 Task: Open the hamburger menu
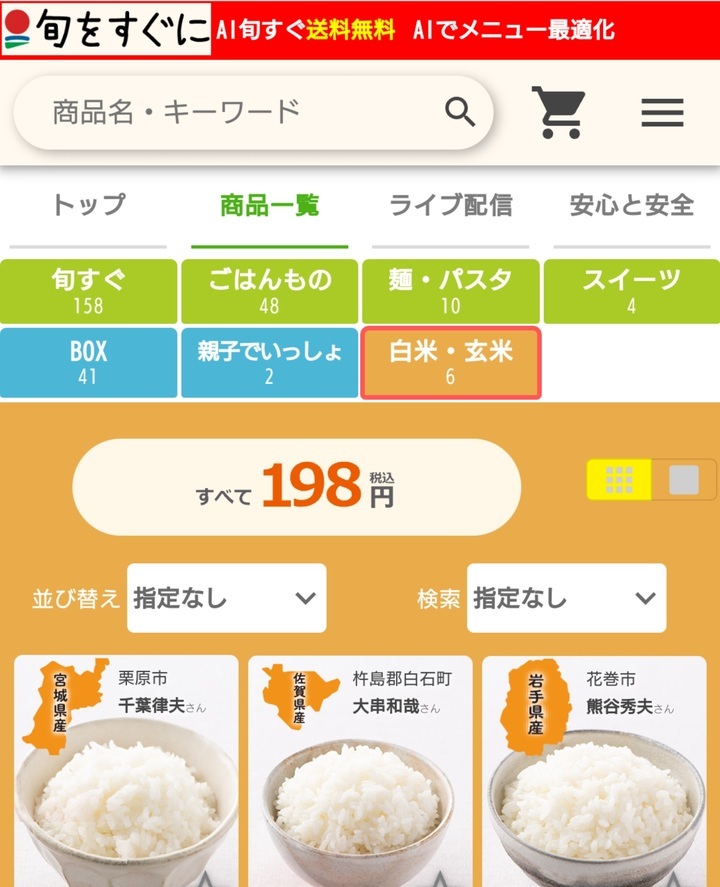coord(662,112)
